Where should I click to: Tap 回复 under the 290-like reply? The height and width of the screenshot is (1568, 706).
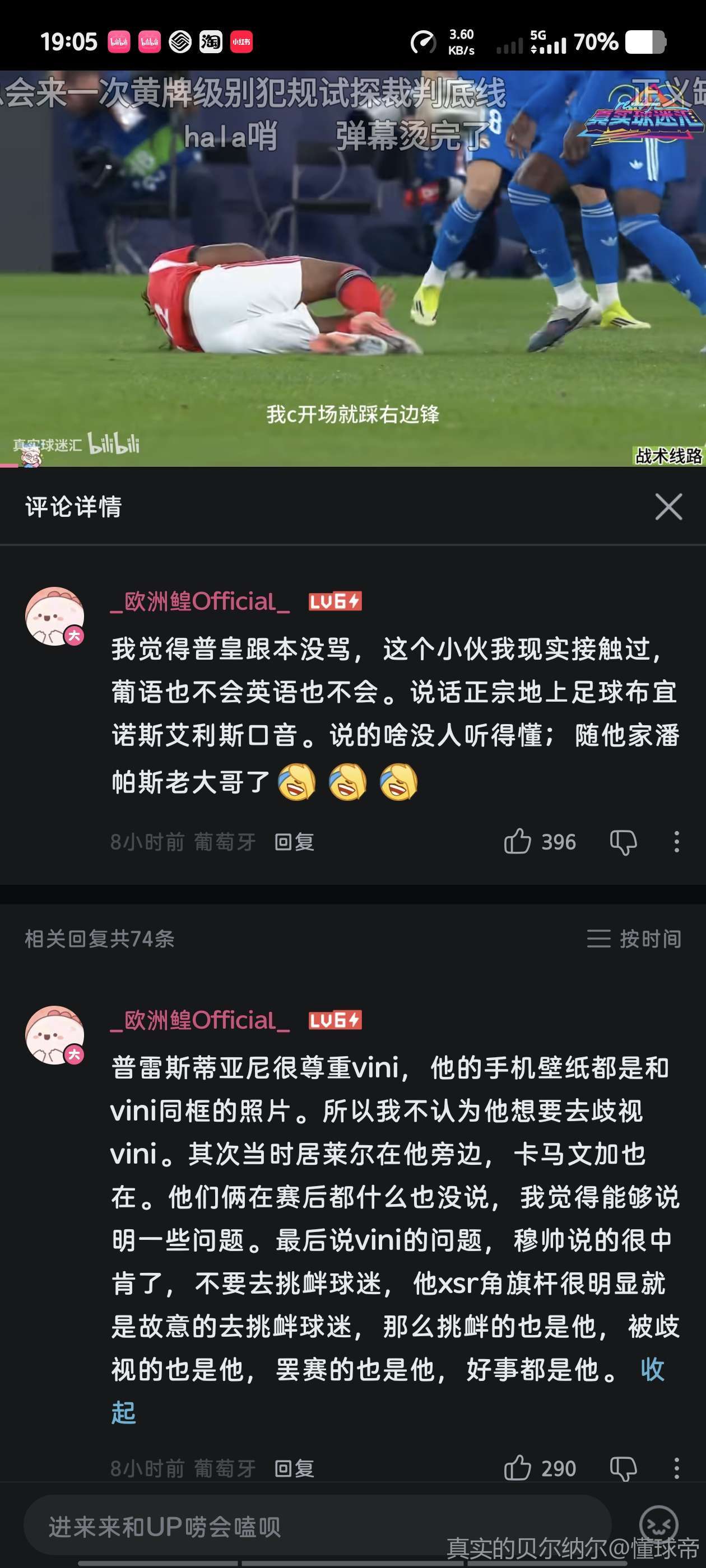point(294,1468)
